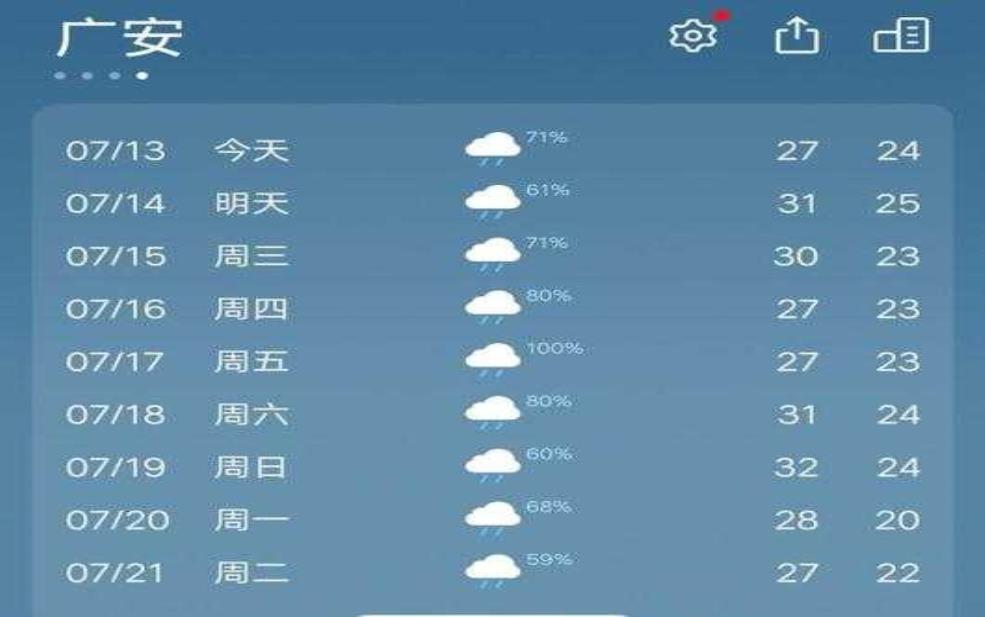Open the weather settings gear
985x617 pixels.
(692, 37)
